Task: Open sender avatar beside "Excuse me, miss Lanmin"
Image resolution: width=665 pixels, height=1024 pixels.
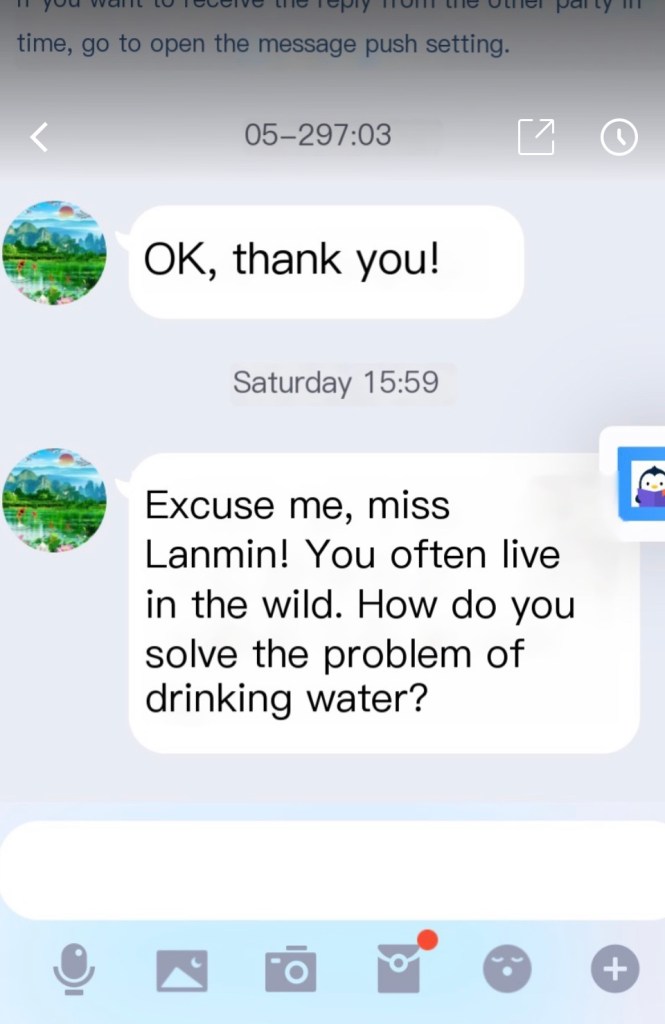Action: [55, 500]
